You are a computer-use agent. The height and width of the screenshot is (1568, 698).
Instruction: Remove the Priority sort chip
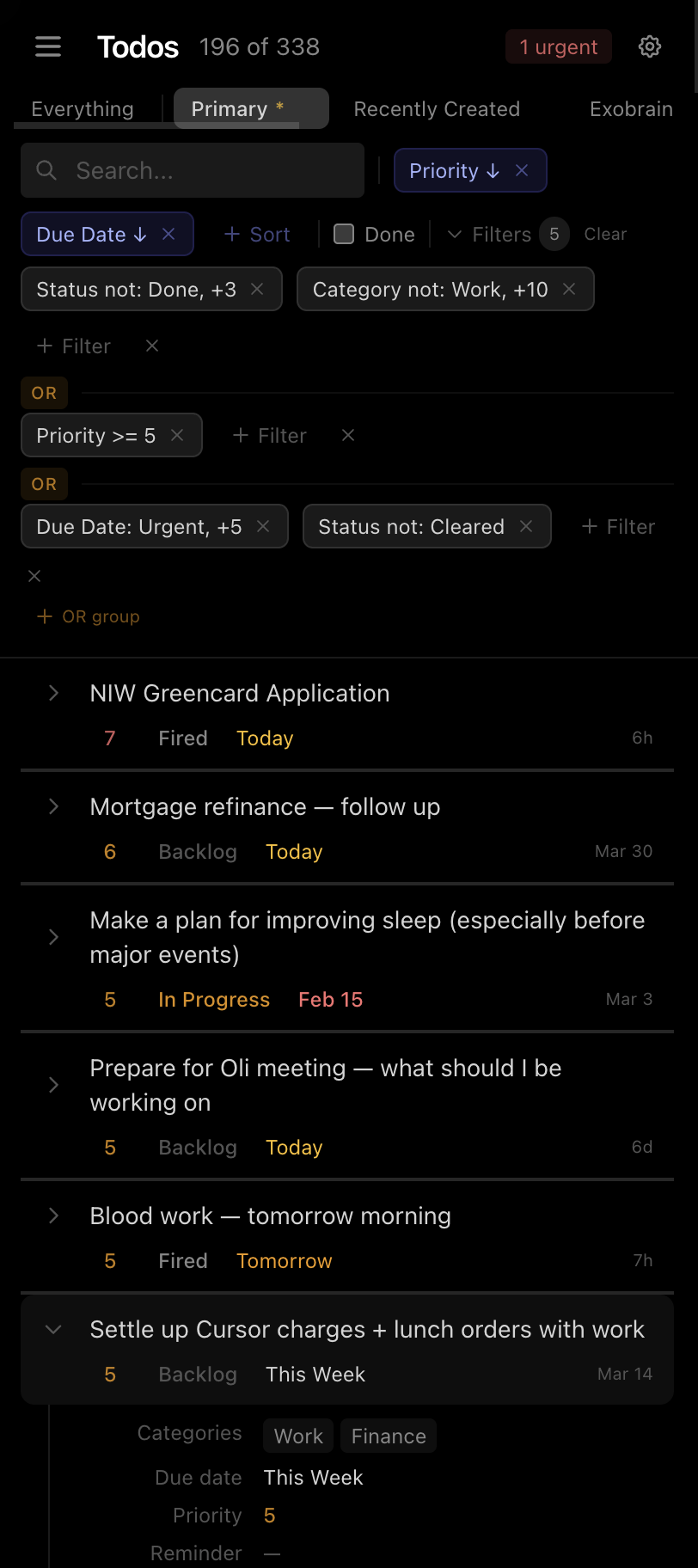tap(522, 170)
